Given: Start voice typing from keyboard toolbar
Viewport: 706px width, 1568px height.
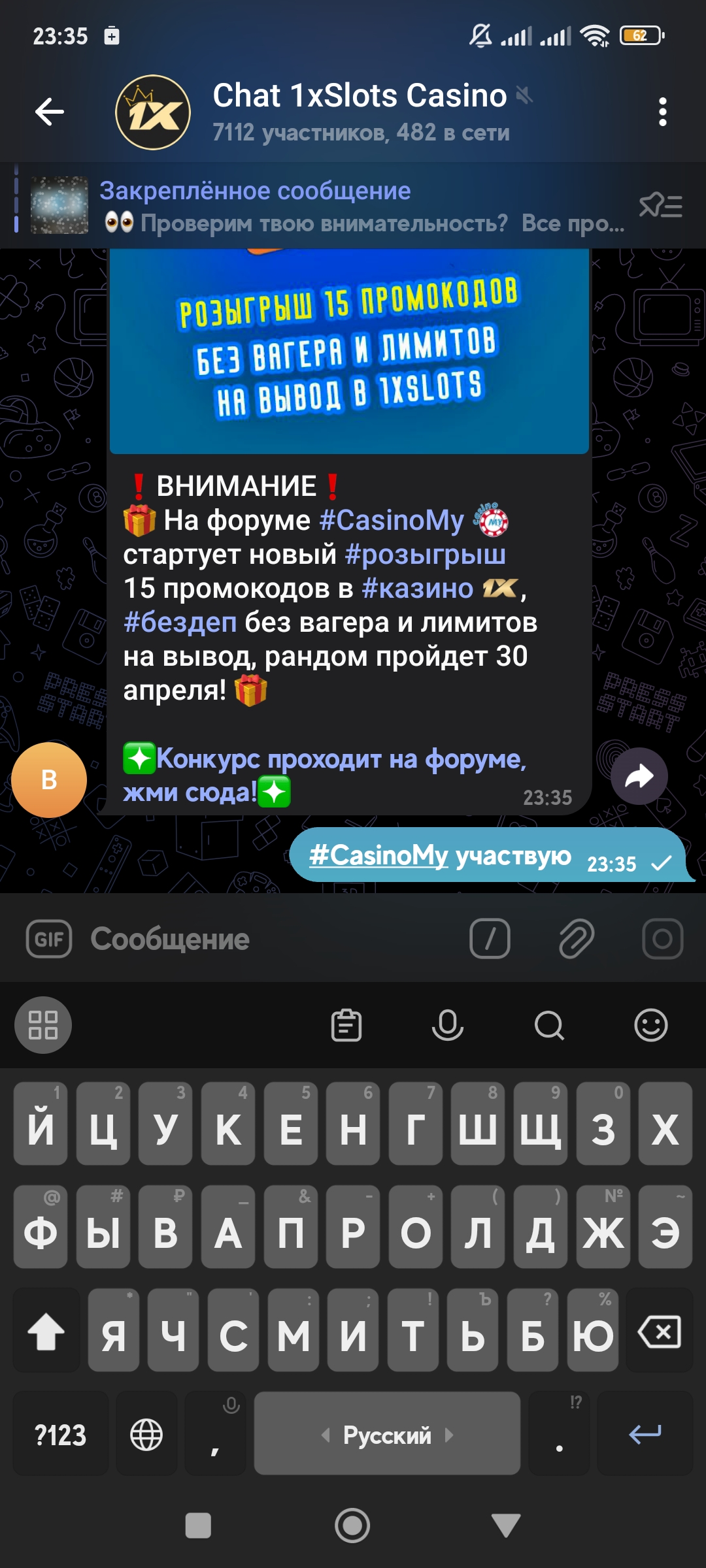Looking at the screenshot, I should 448,1025.
